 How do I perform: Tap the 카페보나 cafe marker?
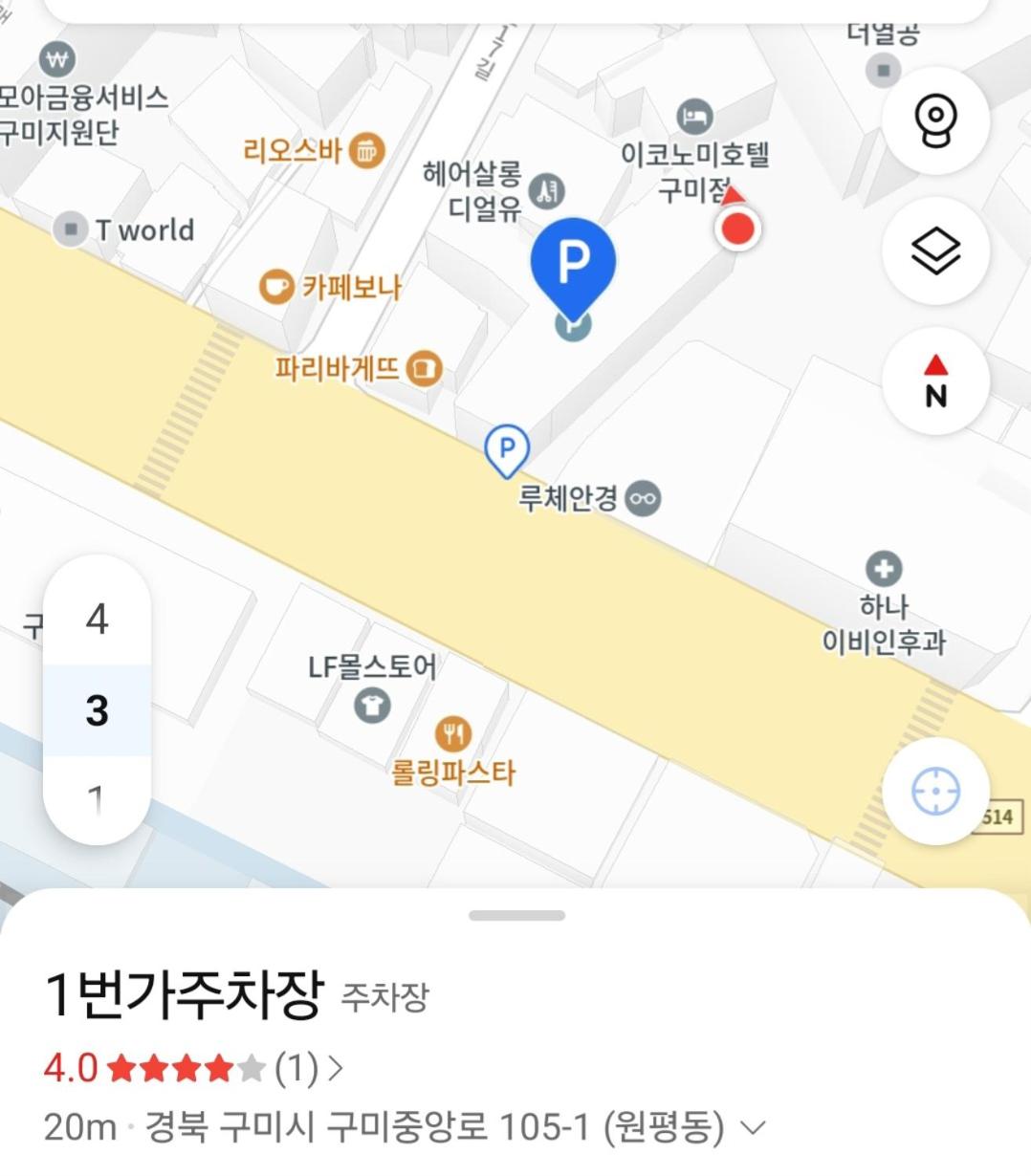coord(276,286)
